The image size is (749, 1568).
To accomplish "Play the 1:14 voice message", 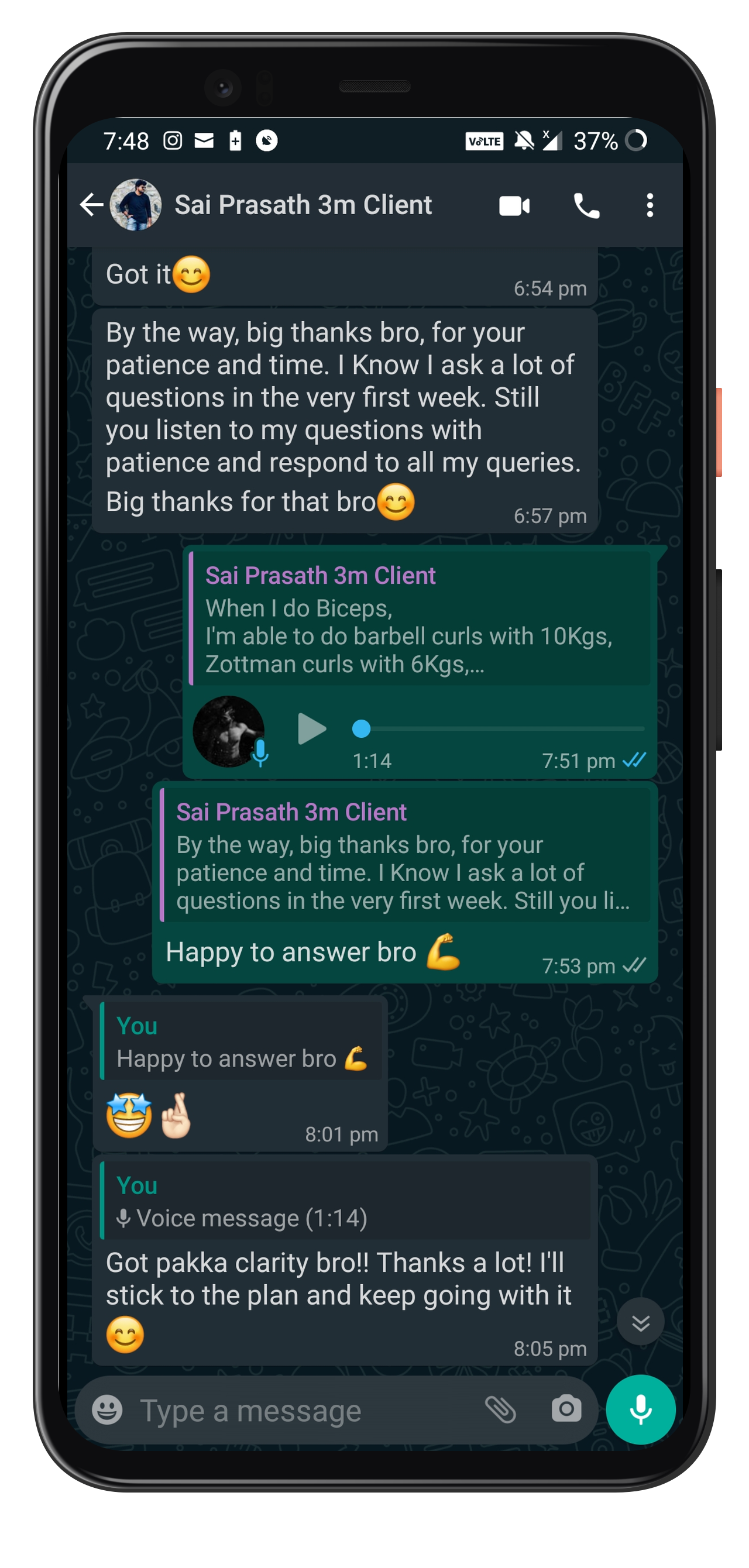I will (312, 728).
